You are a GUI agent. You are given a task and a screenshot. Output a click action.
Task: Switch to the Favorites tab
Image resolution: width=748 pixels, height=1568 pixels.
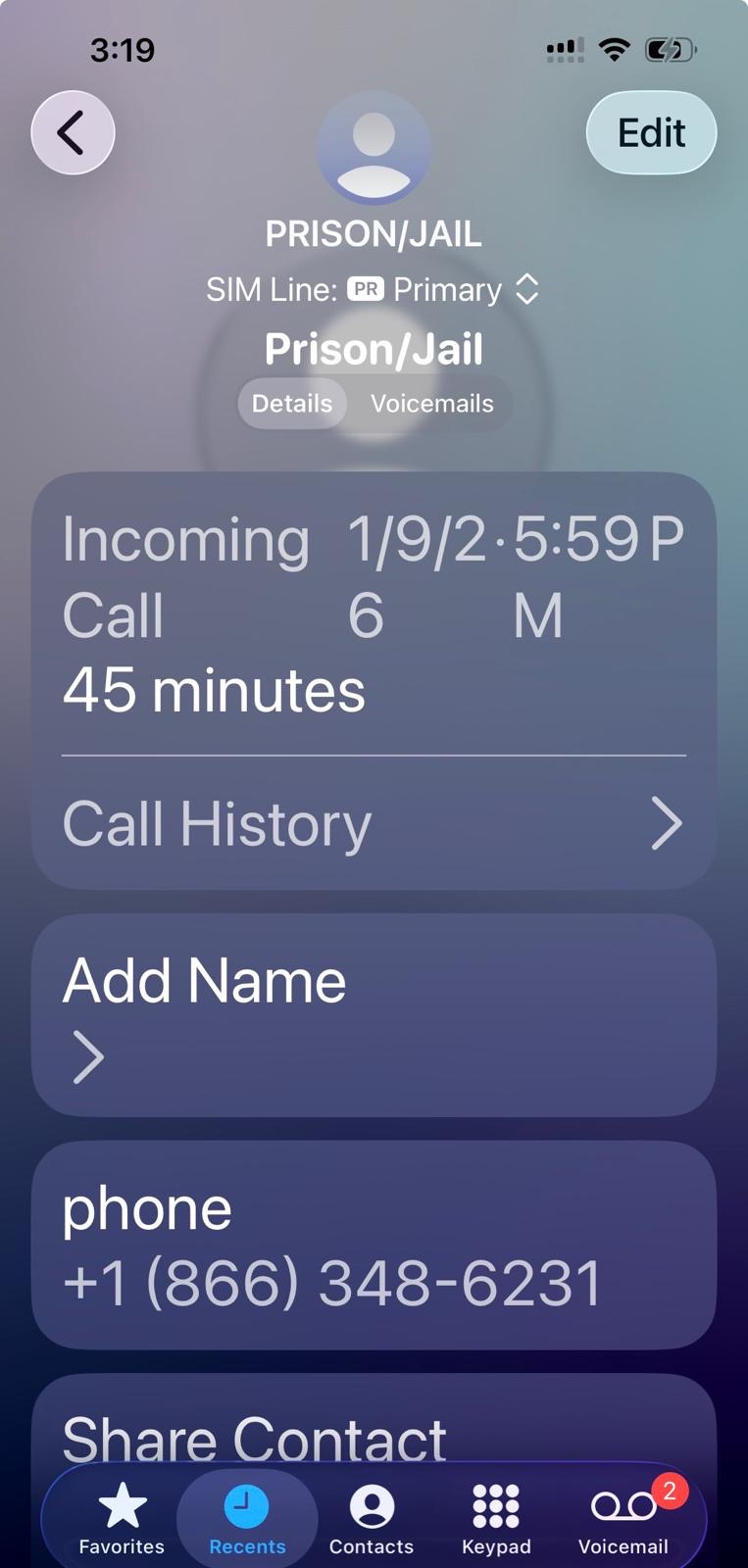(122, 1519)
